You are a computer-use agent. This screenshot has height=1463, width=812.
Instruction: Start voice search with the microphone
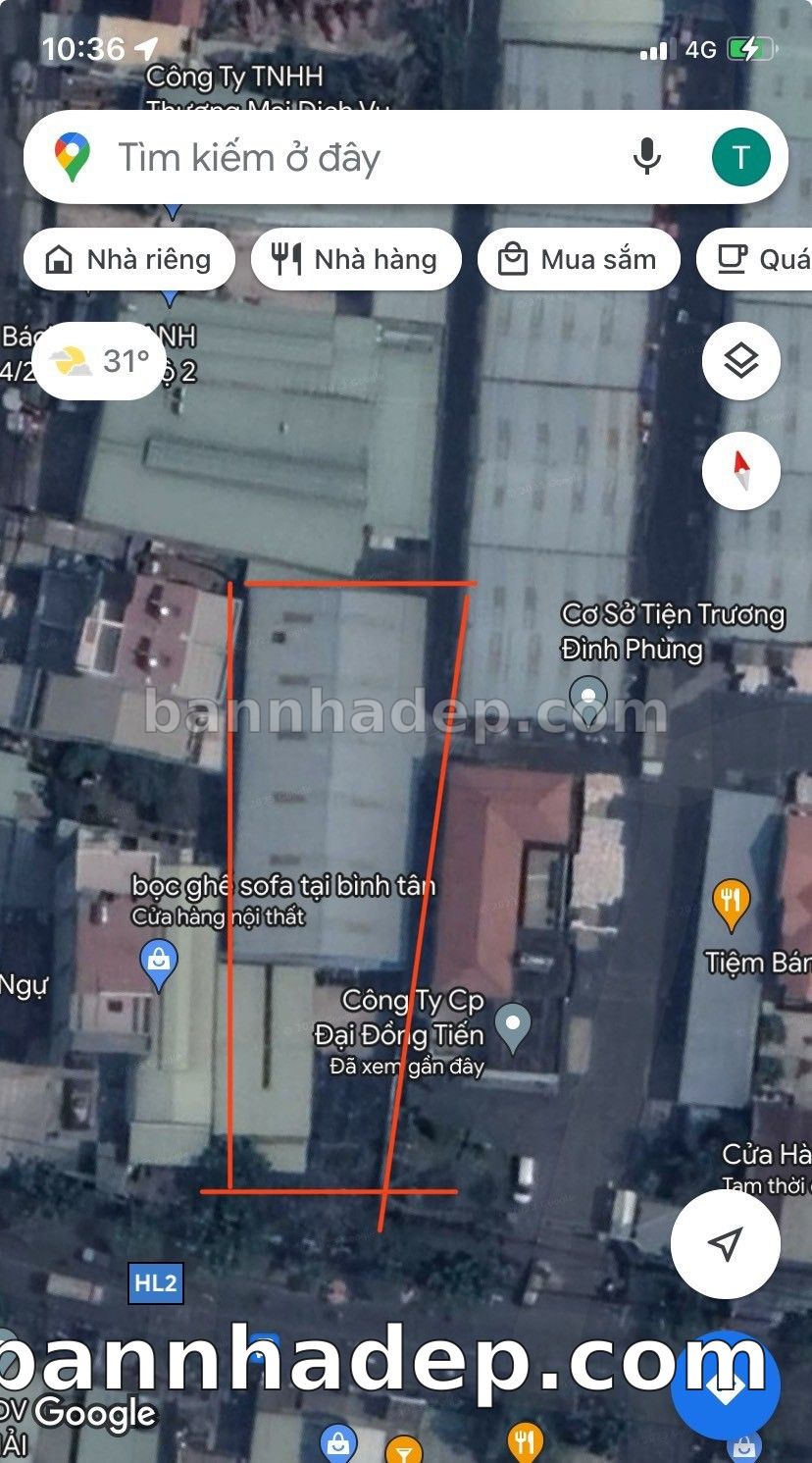[x=646, y=157]
